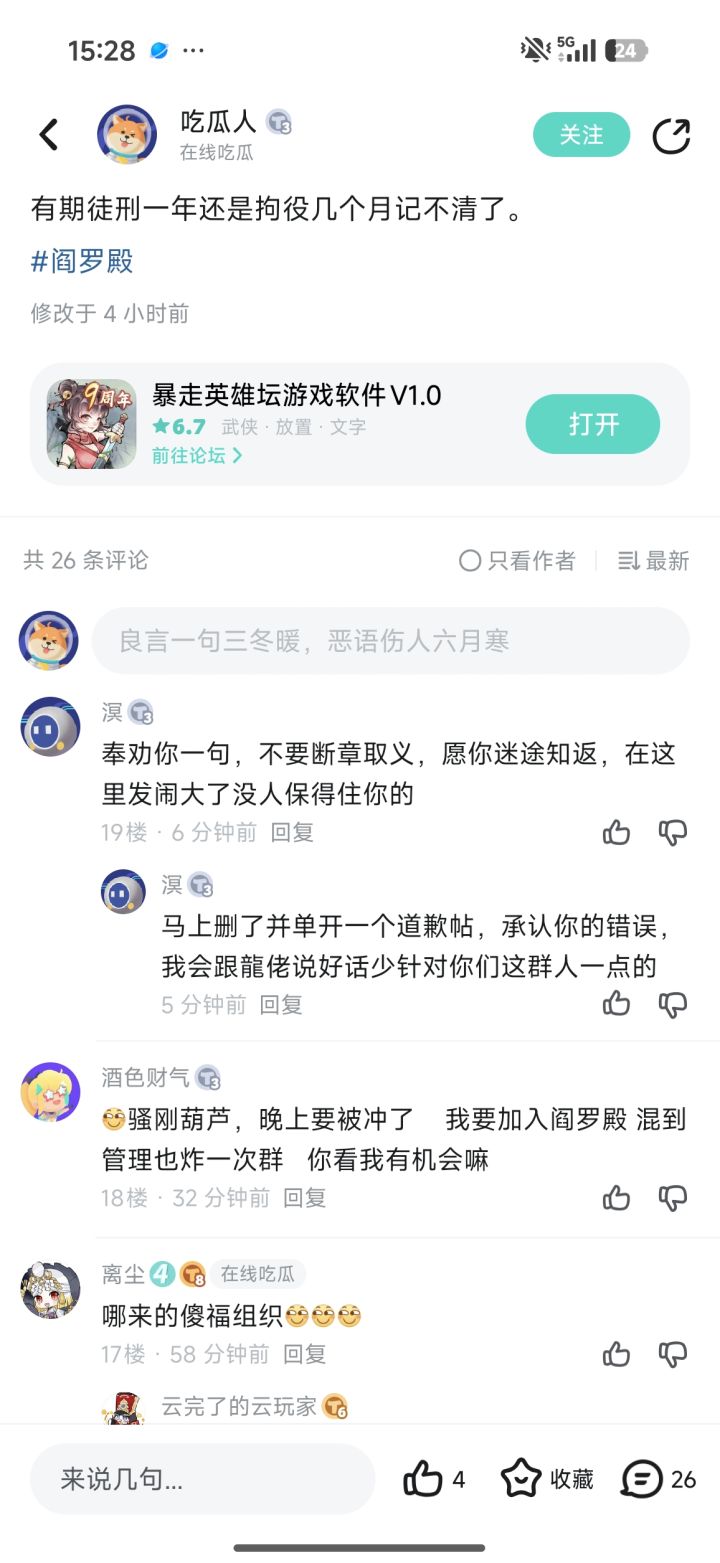Like the 19楼 comment by 溟
Screen dimensions: 720x1563
click(x=617, y=832)
